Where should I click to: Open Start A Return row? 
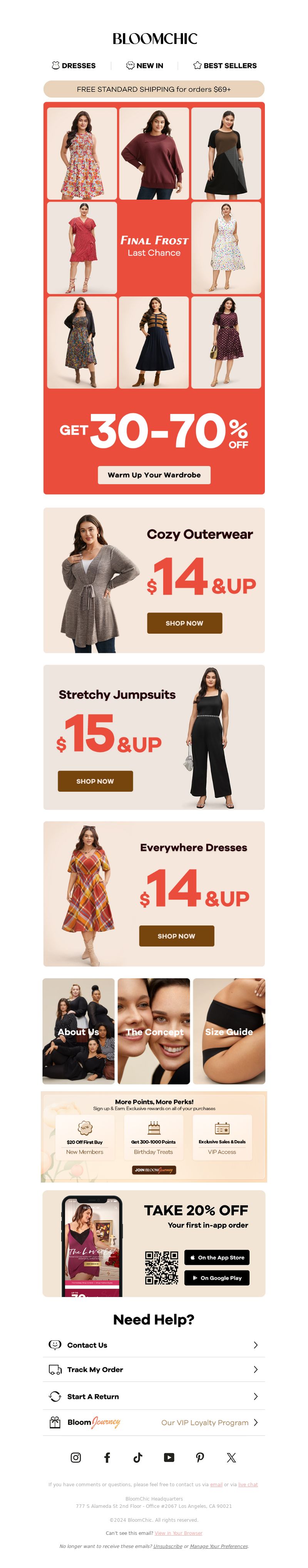154,1396
